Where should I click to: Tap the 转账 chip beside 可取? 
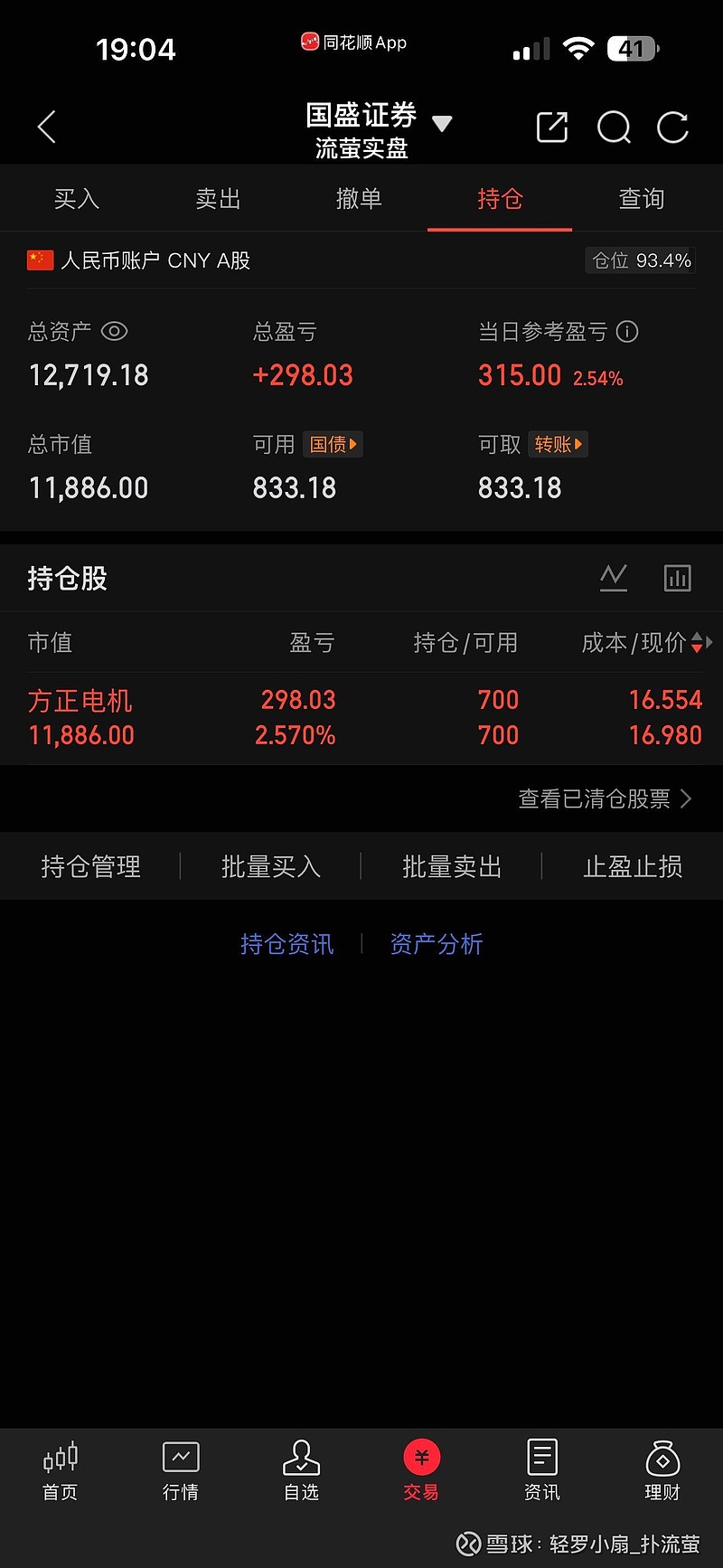click(x=558, y=445)
